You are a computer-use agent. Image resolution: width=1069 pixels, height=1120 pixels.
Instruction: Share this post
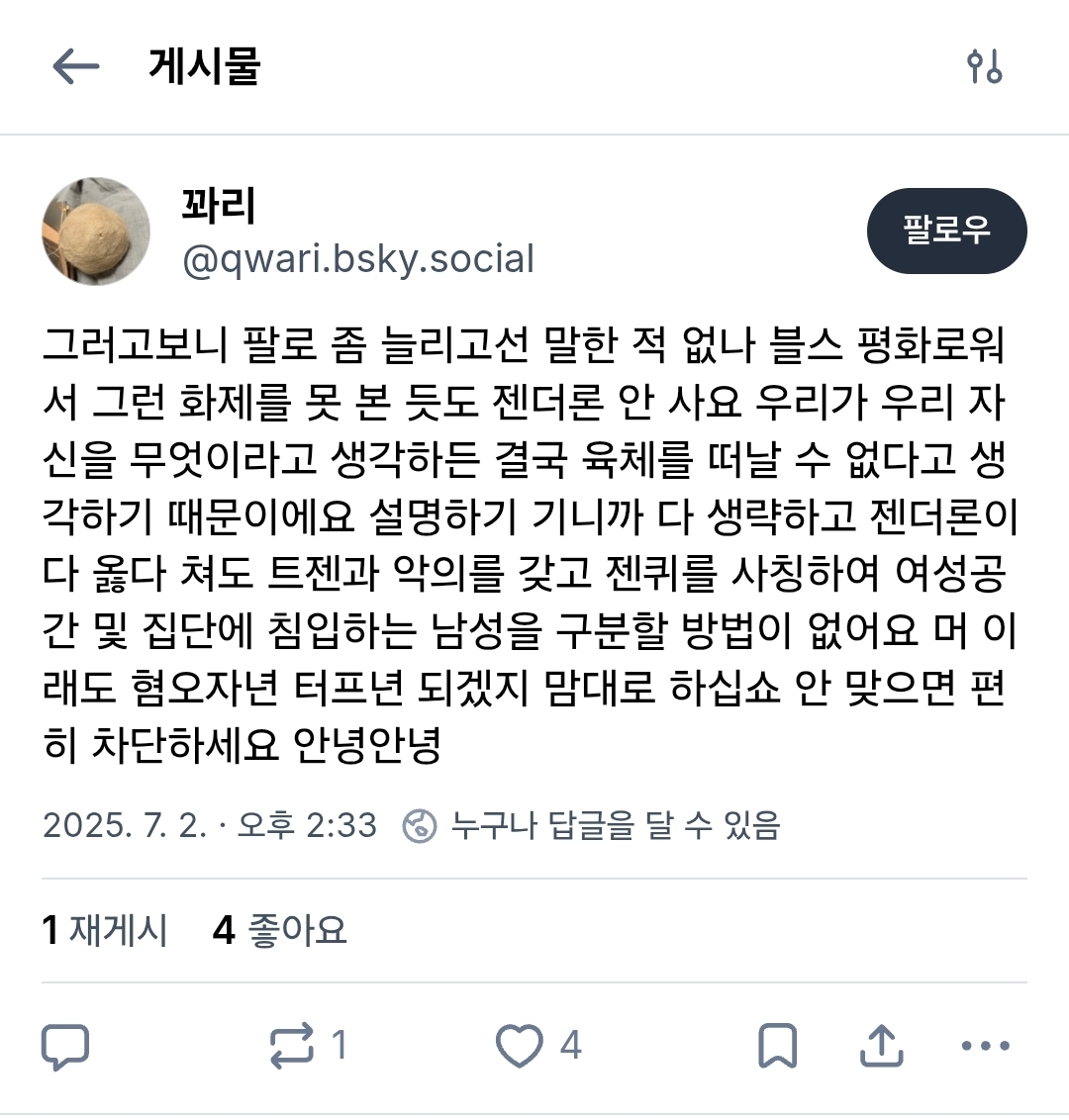coord(880,1046)
